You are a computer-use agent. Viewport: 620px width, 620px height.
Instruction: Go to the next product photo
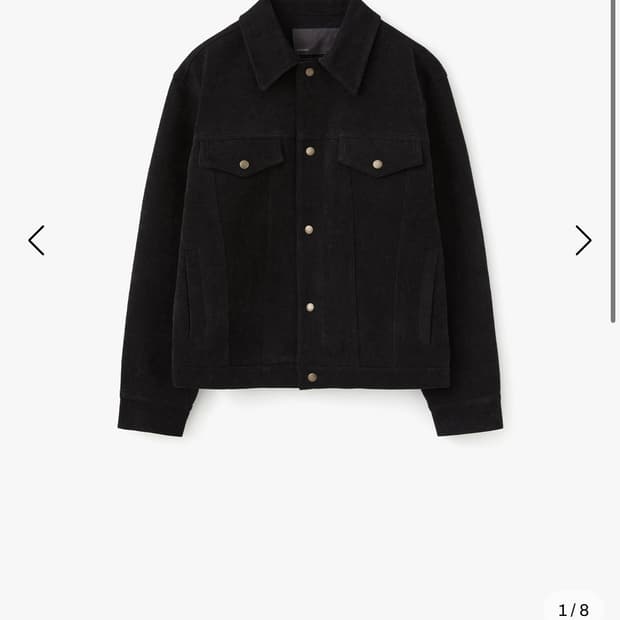(x=583, y=240)
